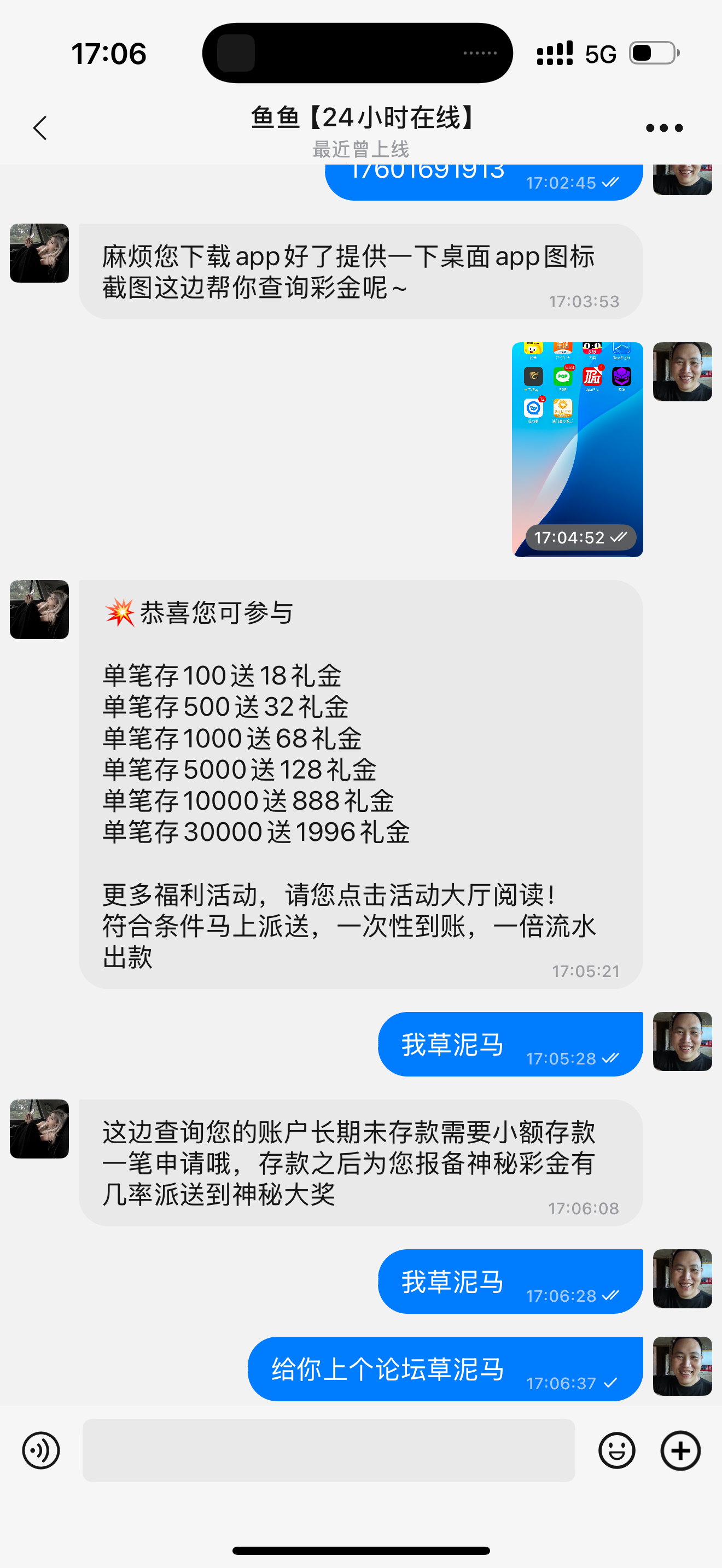Open the three-dot more options menu

tap(664, 128)
